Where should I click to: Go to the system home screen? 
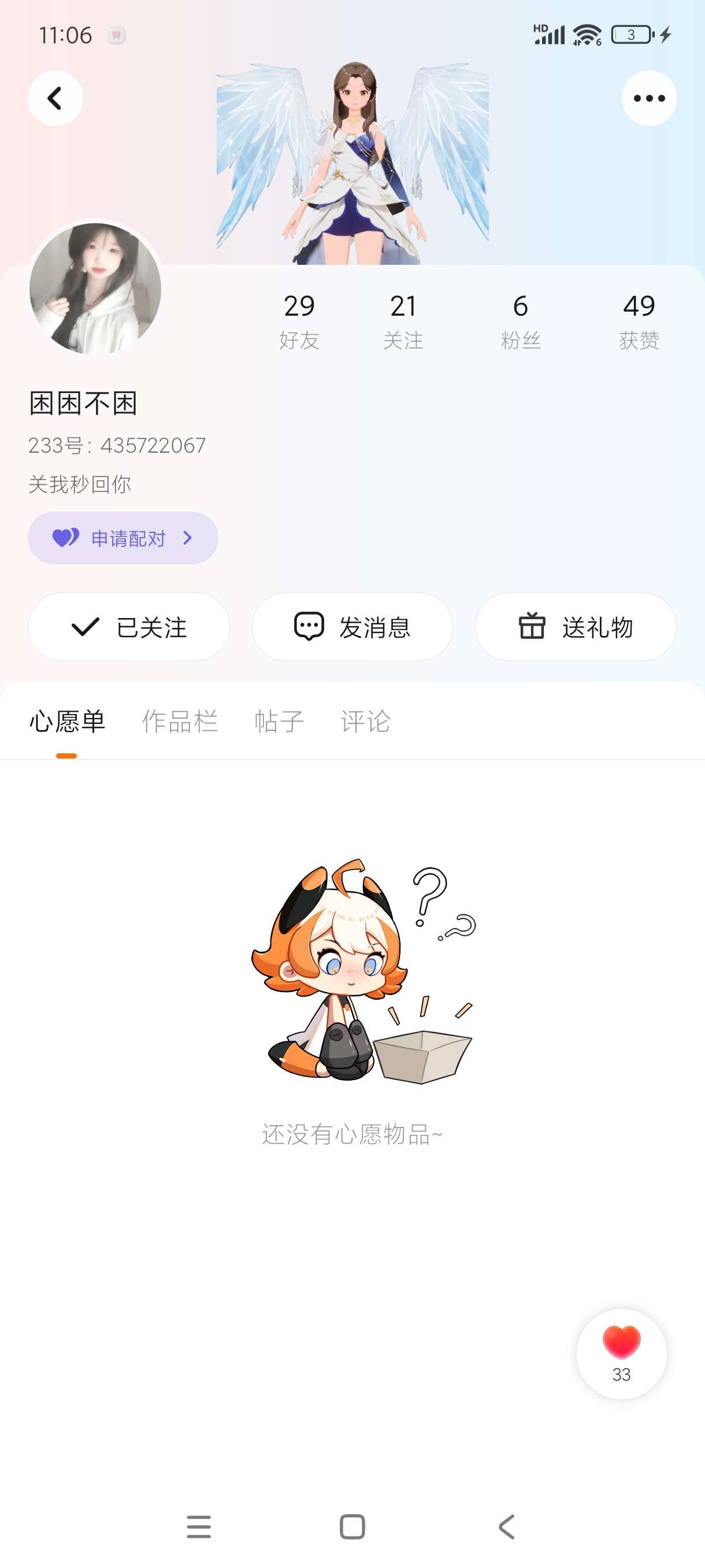pyautogui.click(x=352, y=1526)
